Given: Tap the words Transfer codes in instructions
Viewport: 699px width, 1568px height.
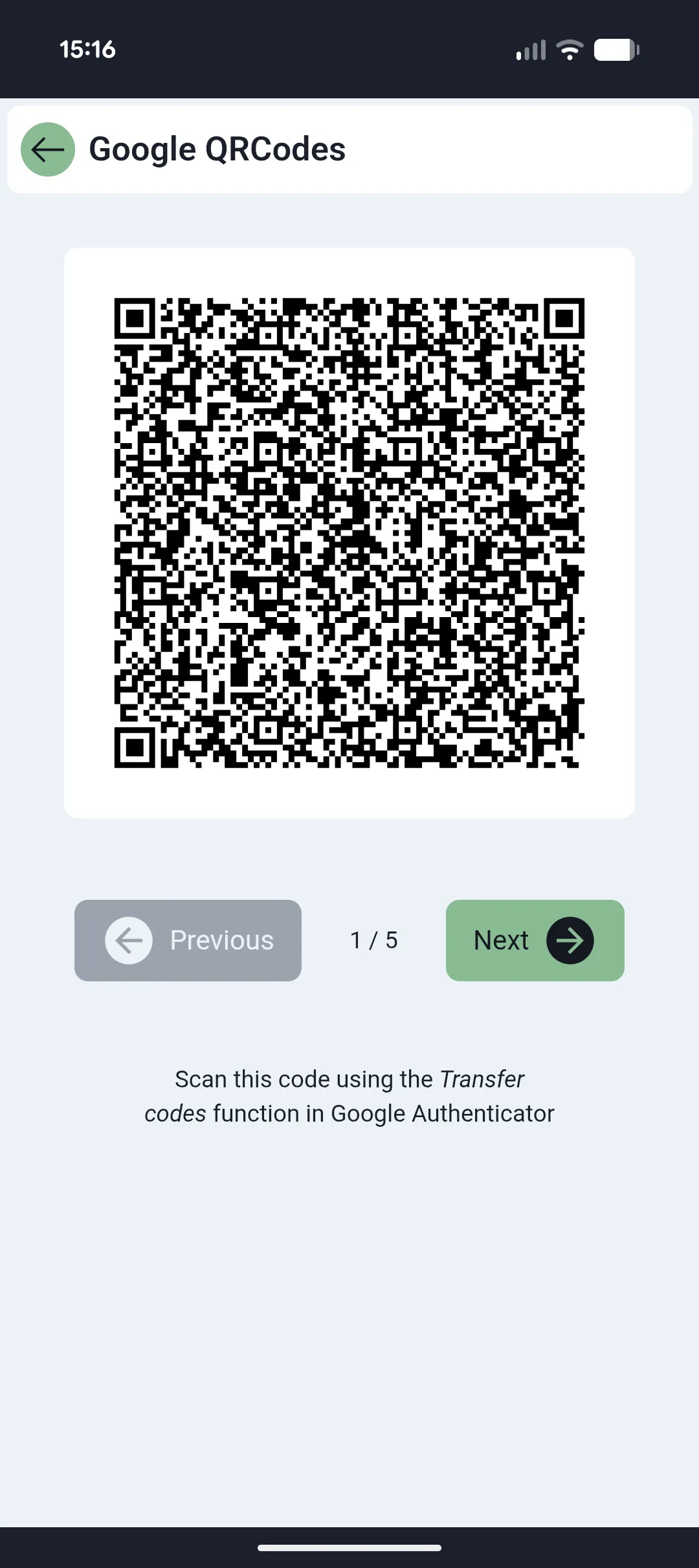Looking at the screenshot, I should coord(482,1079).
